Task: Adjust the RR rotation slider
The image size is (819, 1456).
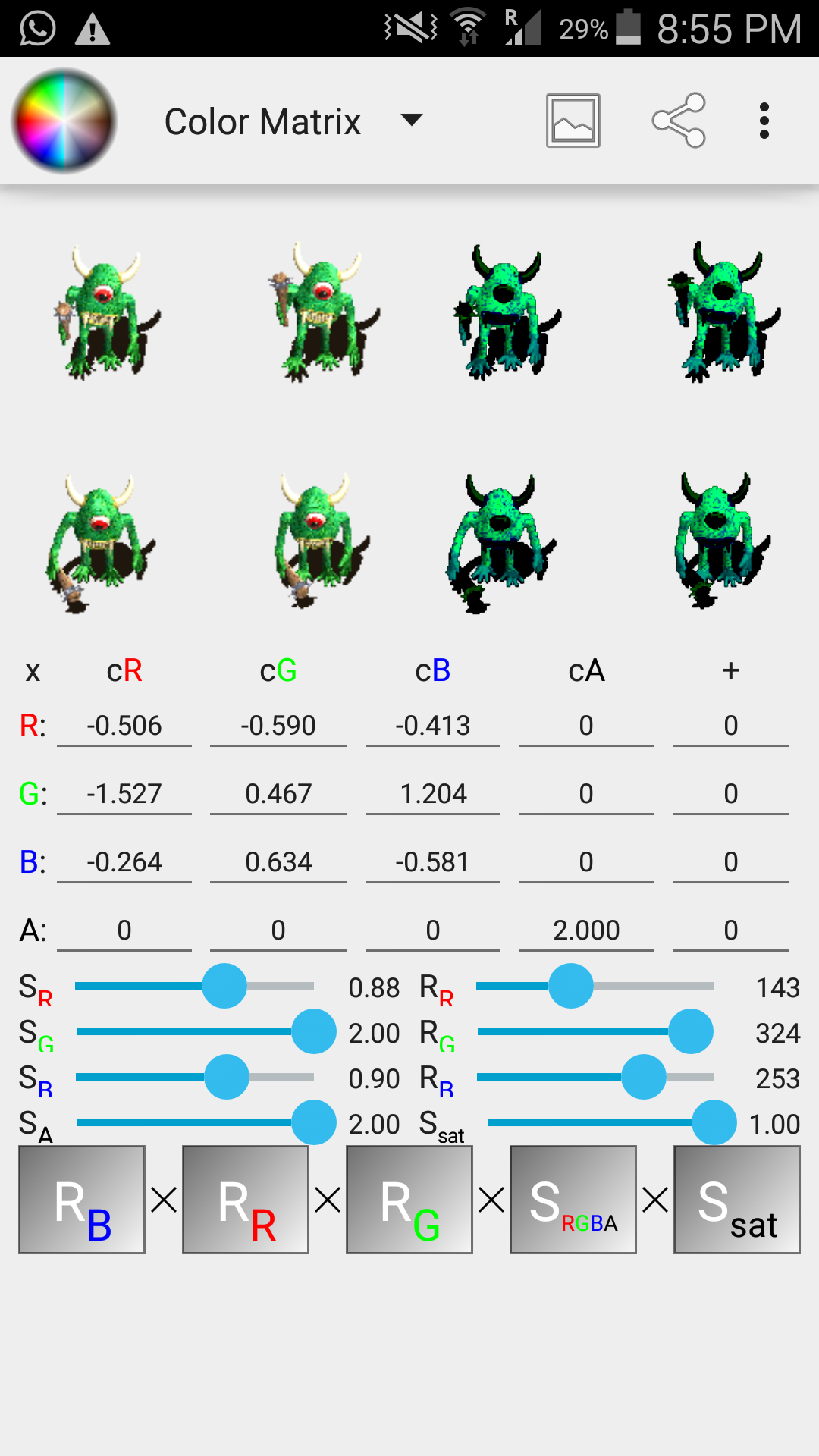Action: (570, 986)
